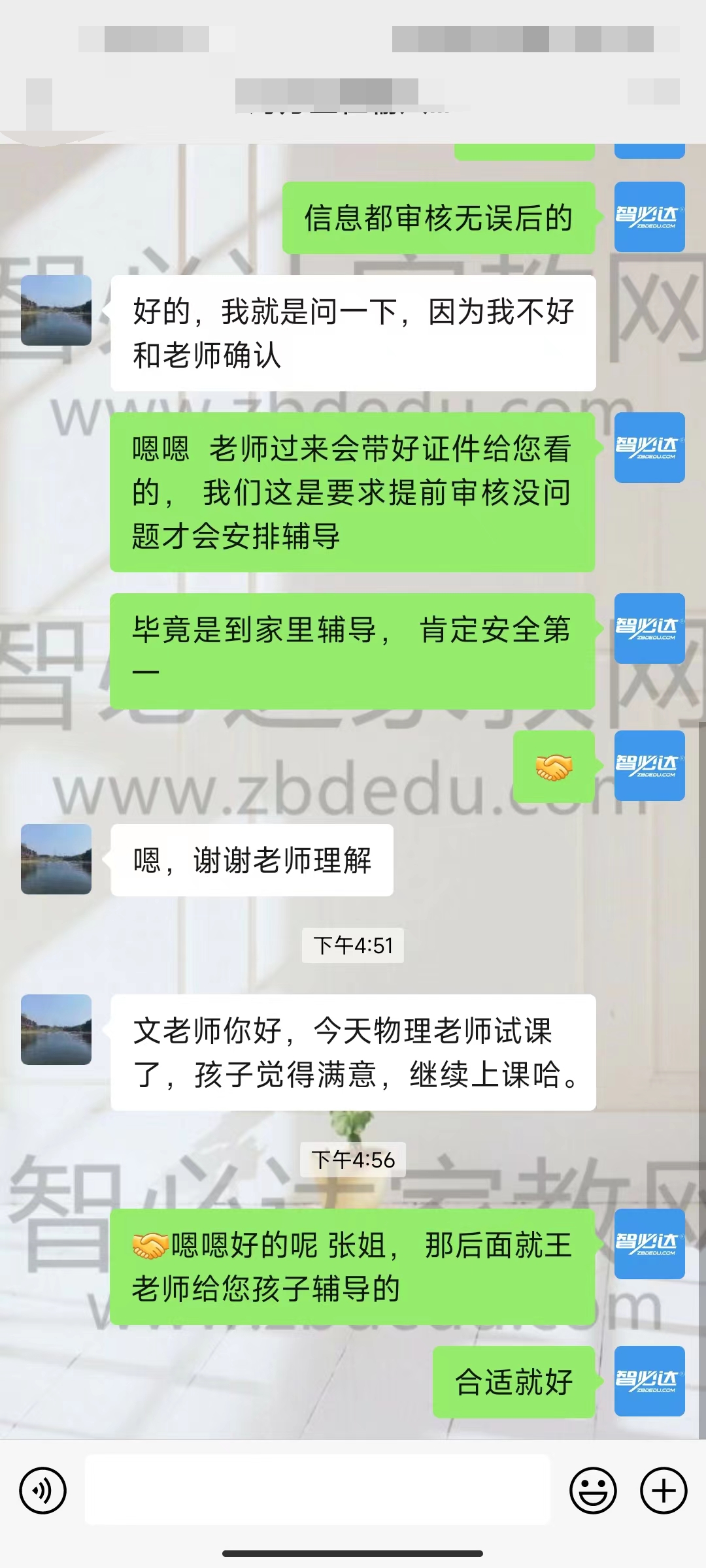
Task: Open sender's avatar beside "文老师你好" message
Action: (56, 1029)
